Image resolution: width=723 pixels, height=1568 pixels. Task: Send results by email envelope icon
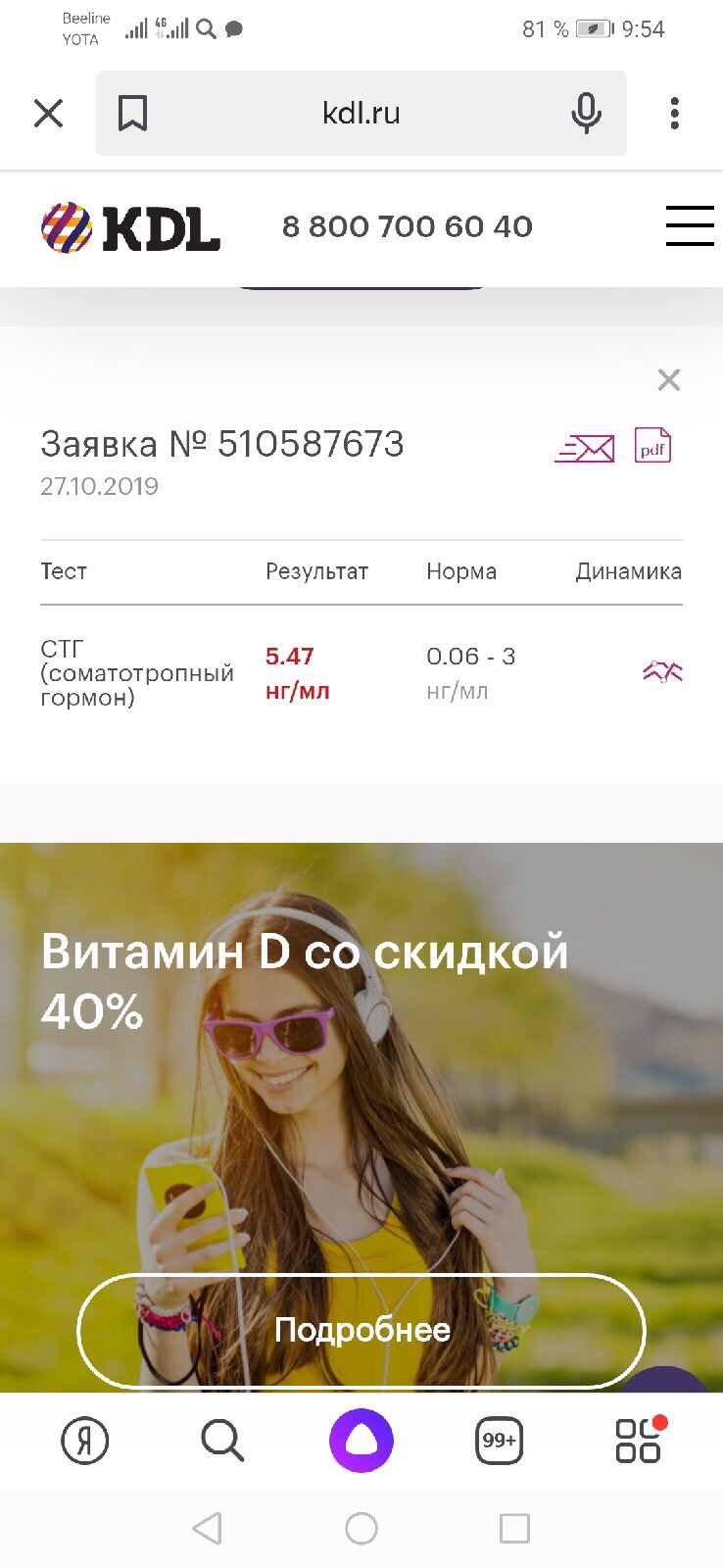(x=585, y=449)
